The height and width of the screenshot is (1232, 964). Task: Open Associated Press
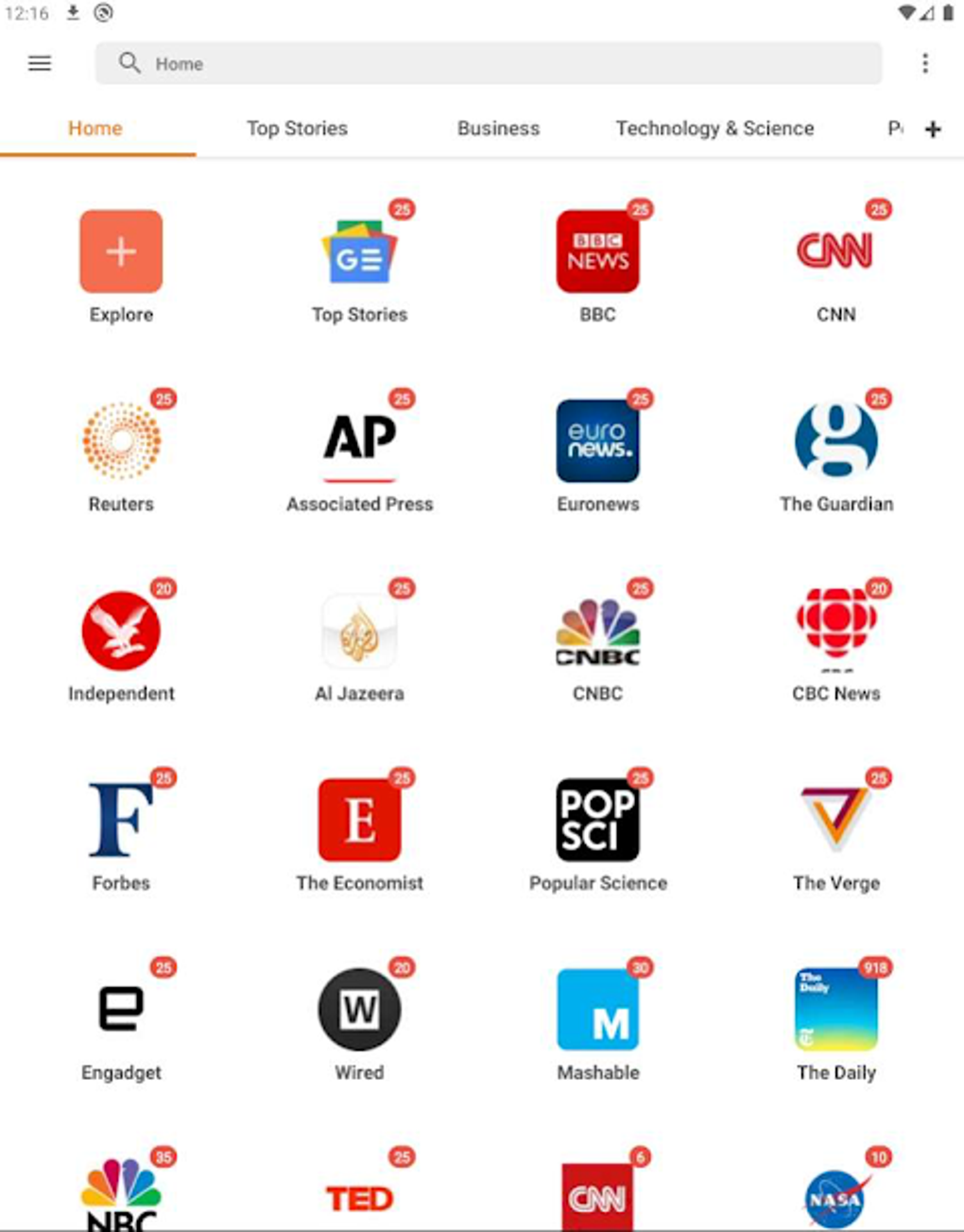click(359, 442)
